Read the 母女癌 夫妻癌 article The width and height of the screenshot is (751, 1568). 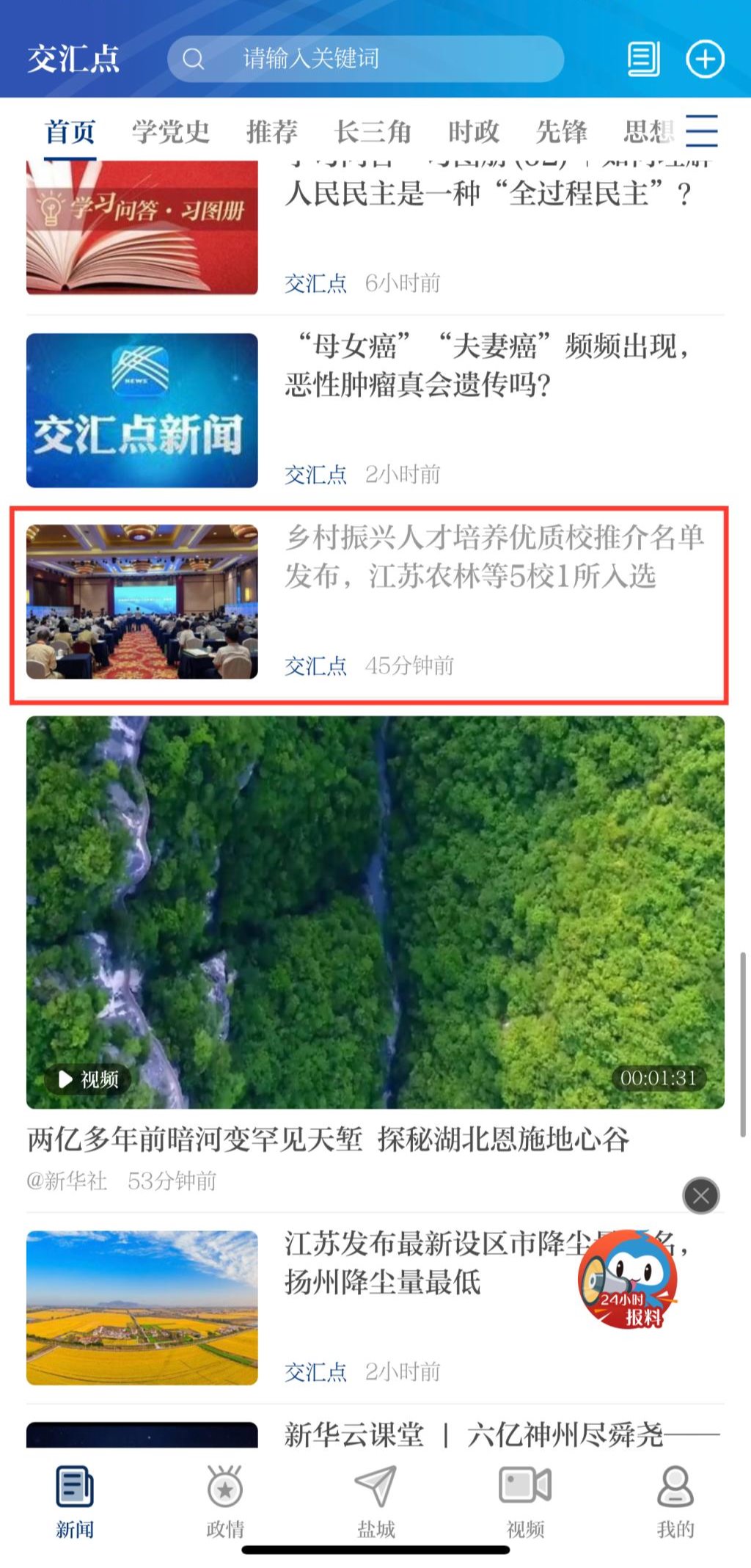coord(487,365)
